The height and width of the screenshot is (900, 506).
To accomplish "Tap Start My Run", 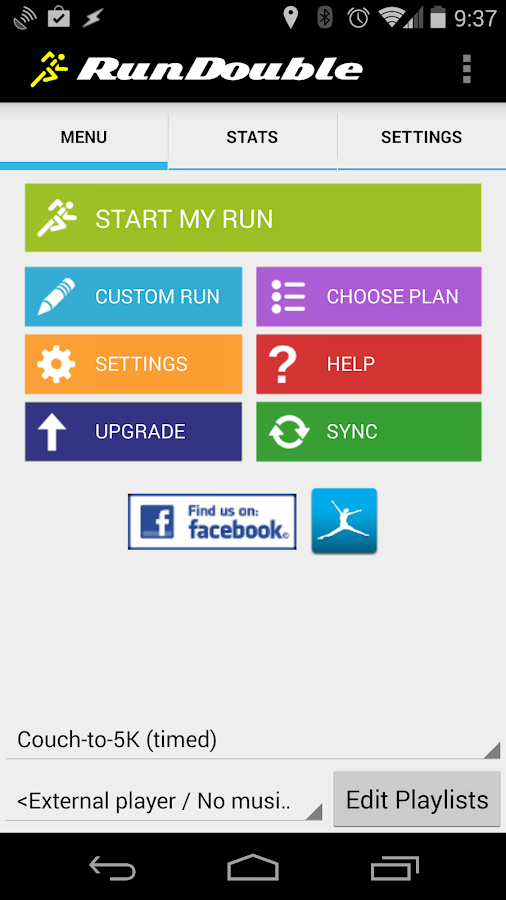I will click(253, 218).
